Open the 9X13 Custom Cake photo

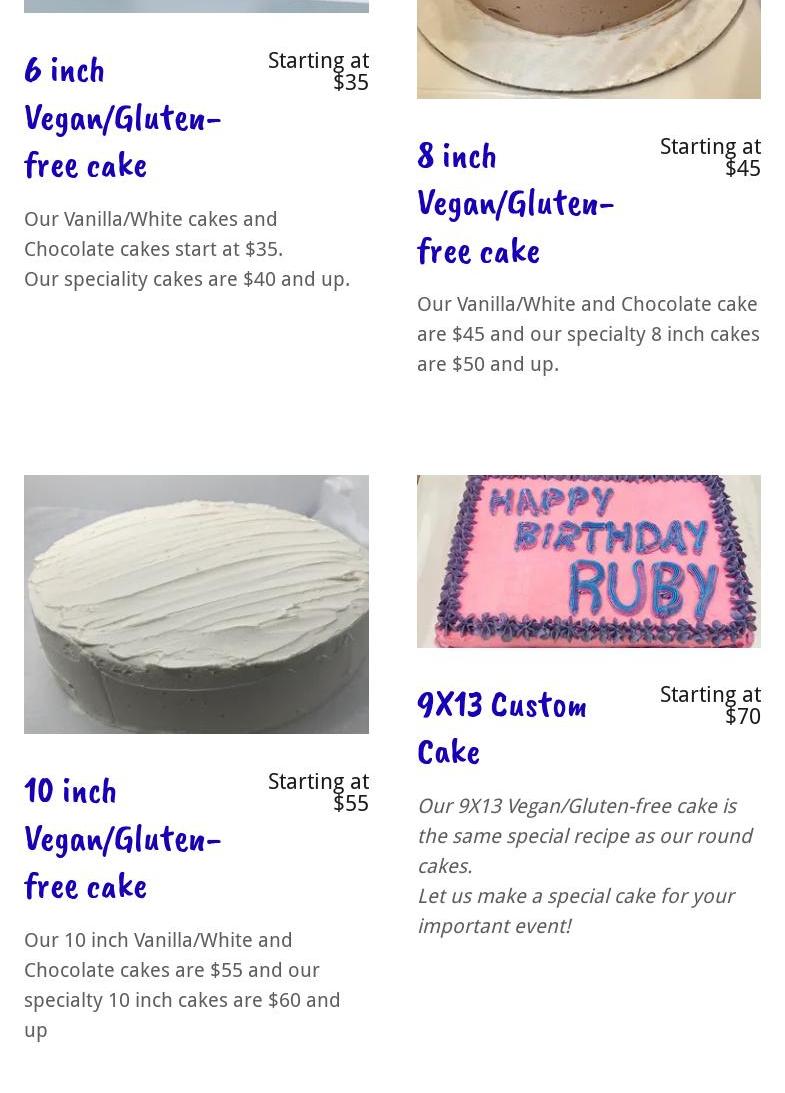point(588,561)
